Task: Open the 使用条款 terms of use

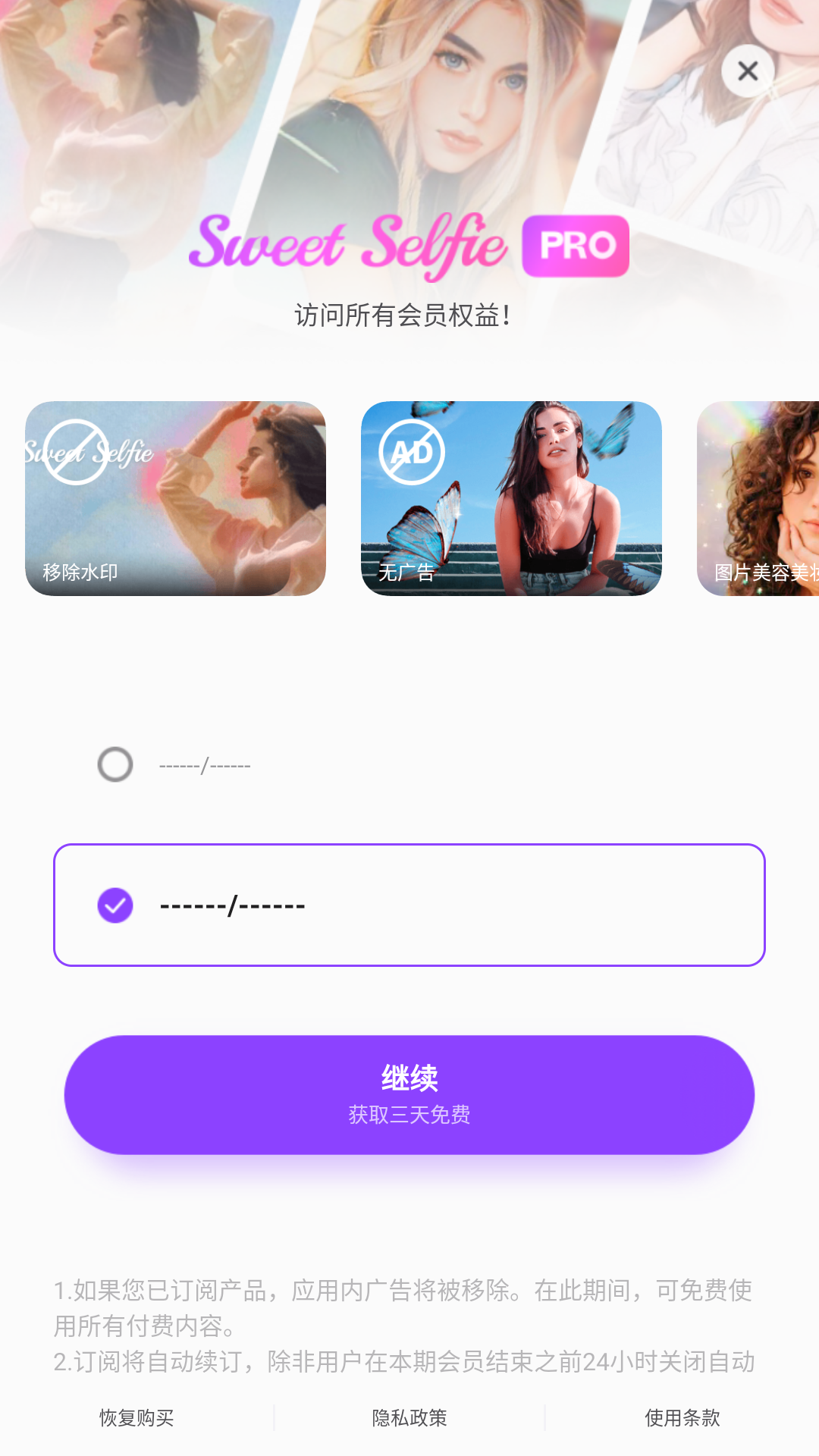Action: [682, 1417]
